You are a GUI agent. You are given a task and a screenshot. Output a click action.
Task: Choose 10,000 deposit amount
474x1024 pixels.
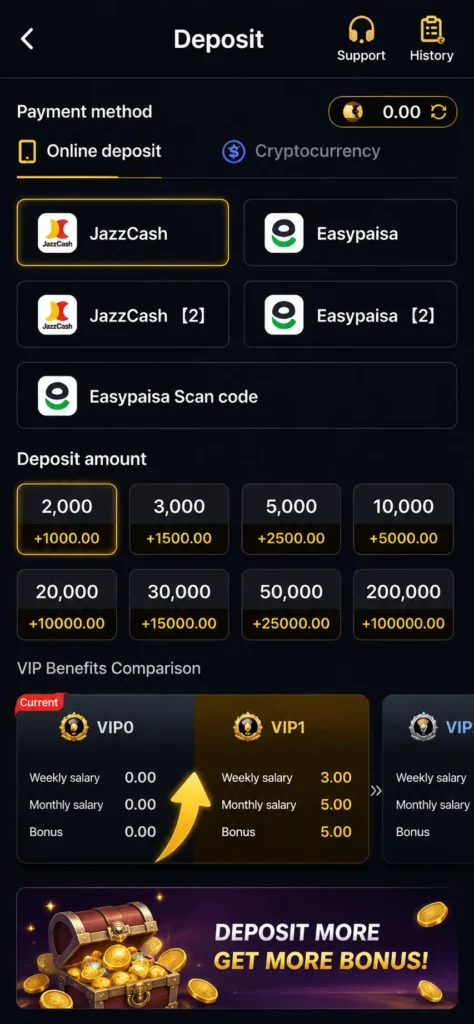(403, 519)
